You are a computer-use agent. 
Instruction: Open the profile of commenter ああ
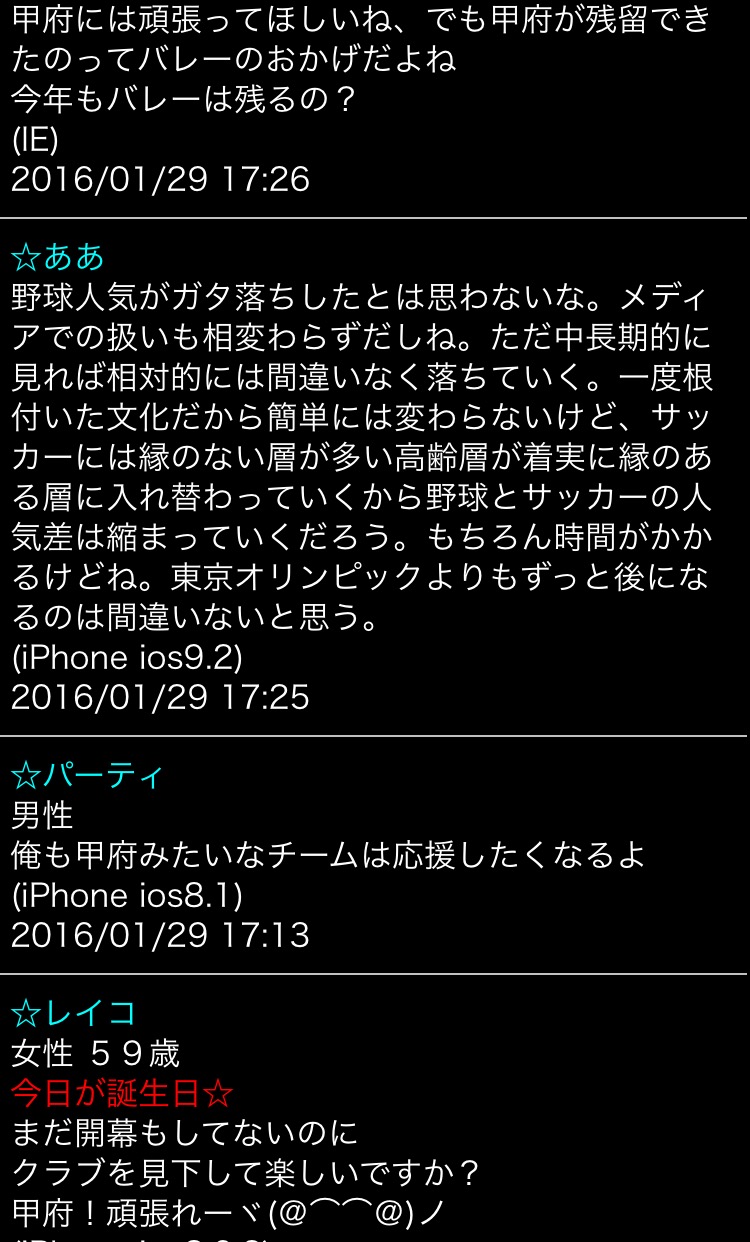tap(58, 257)
